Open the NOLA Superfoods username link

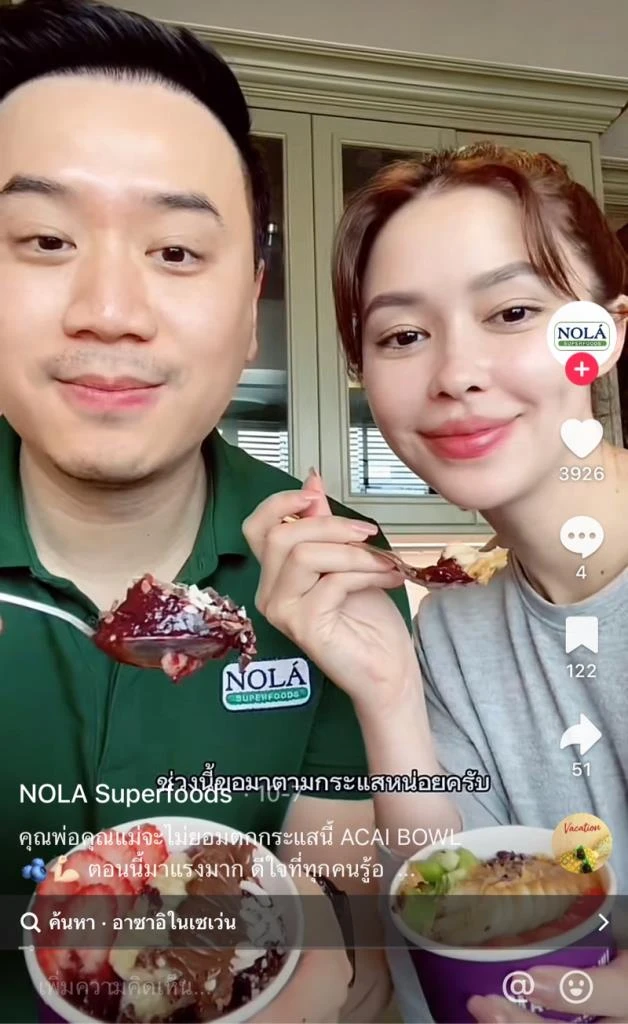pos(125,794)
